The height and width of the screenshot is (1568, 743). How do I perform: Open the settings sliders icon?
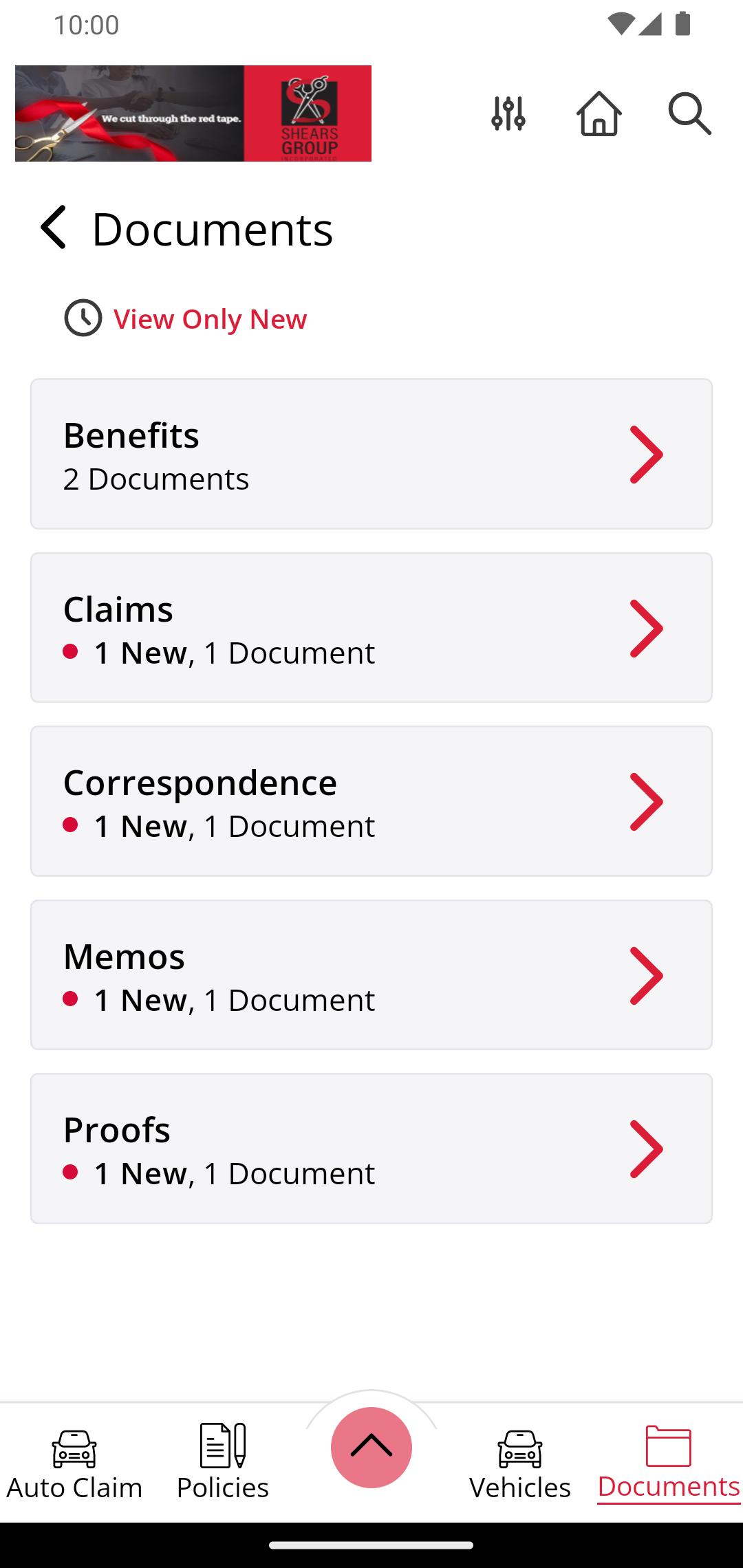[x=508, y=113]
